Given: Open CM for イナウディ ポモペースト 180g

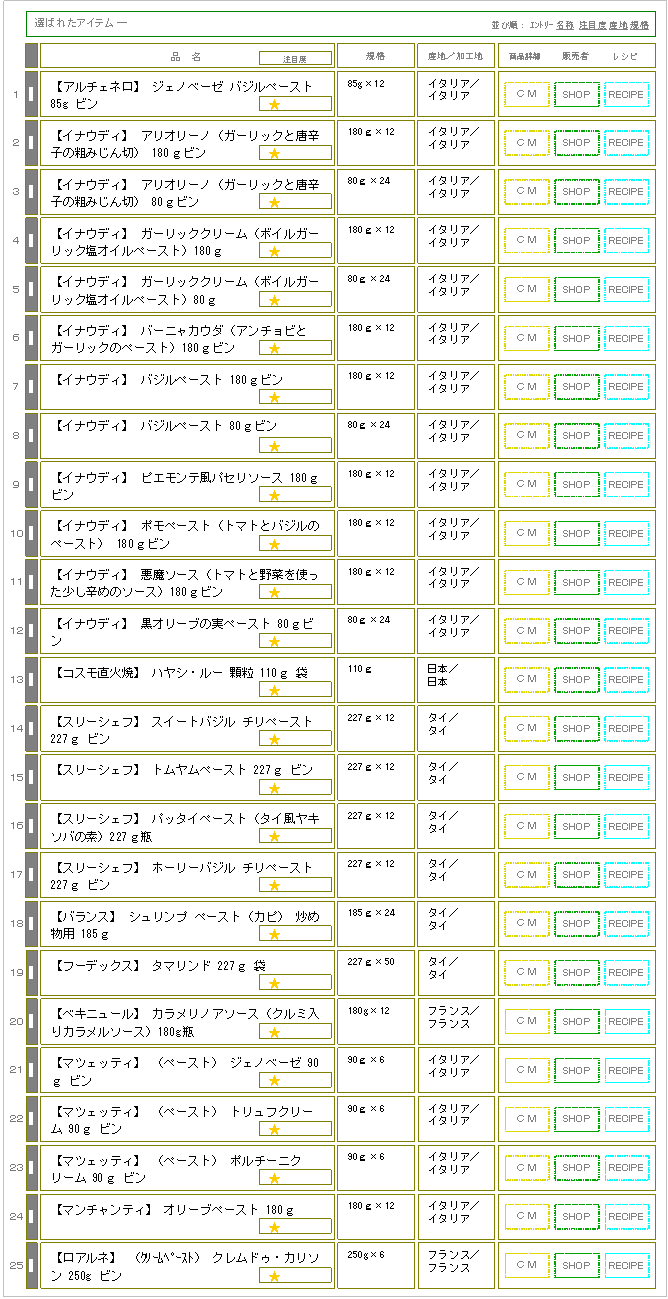Looking at the screenshot, I should [527, 533].
